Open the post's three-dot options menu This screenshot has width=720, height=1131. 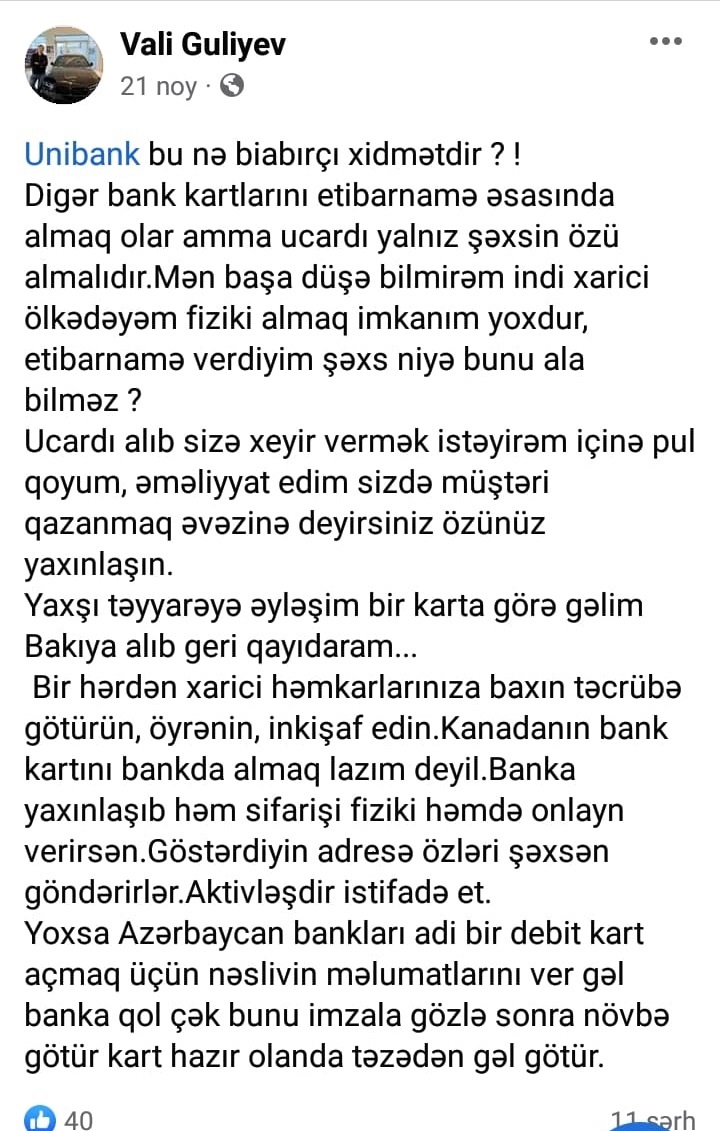pyautogui.click(x=665, y=41)
